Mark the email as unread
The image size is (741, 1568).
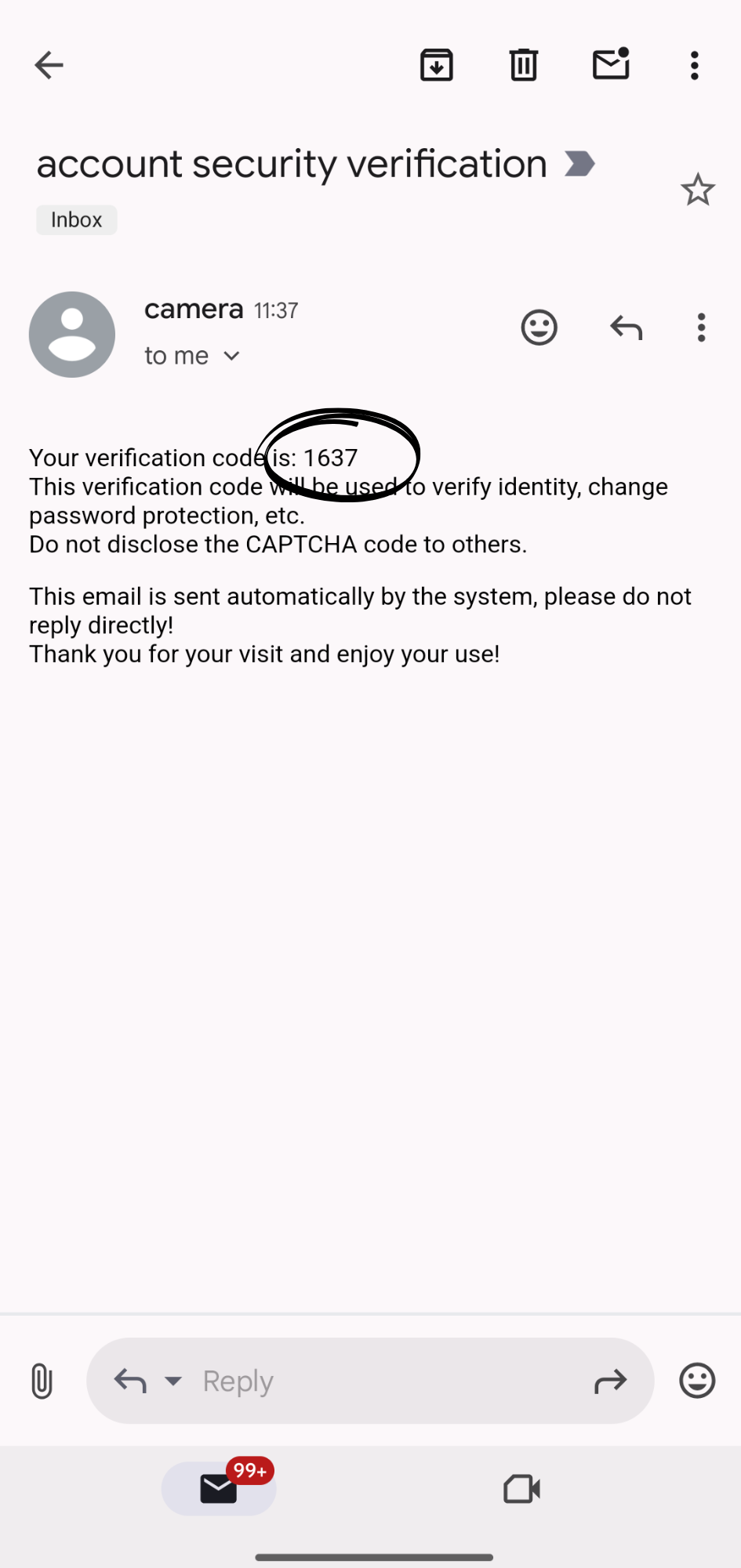(x=611, y=65)
